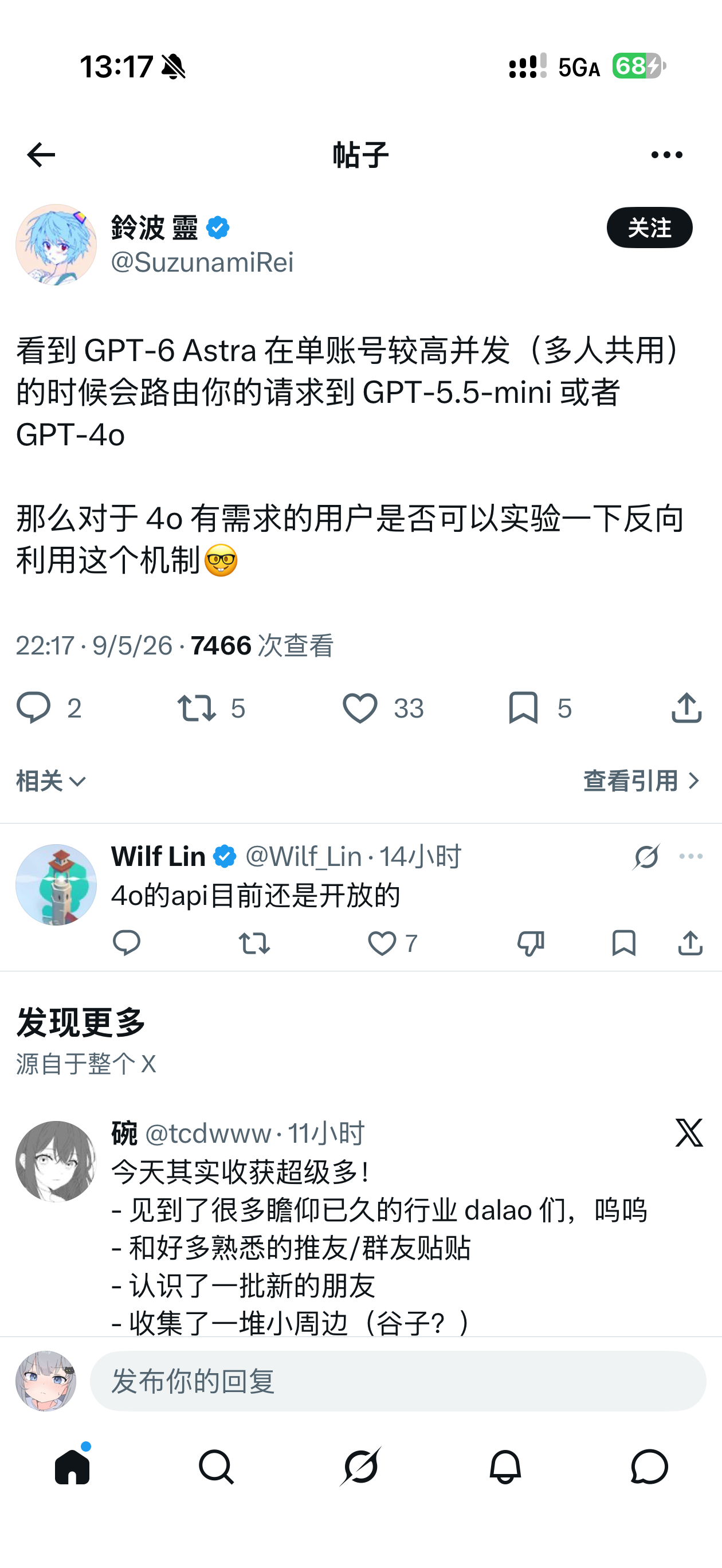Viewport: 722px width, 1568px height.
Task: Follow 鈴波 靈 with the 关注 button
Action: point(649,228)
